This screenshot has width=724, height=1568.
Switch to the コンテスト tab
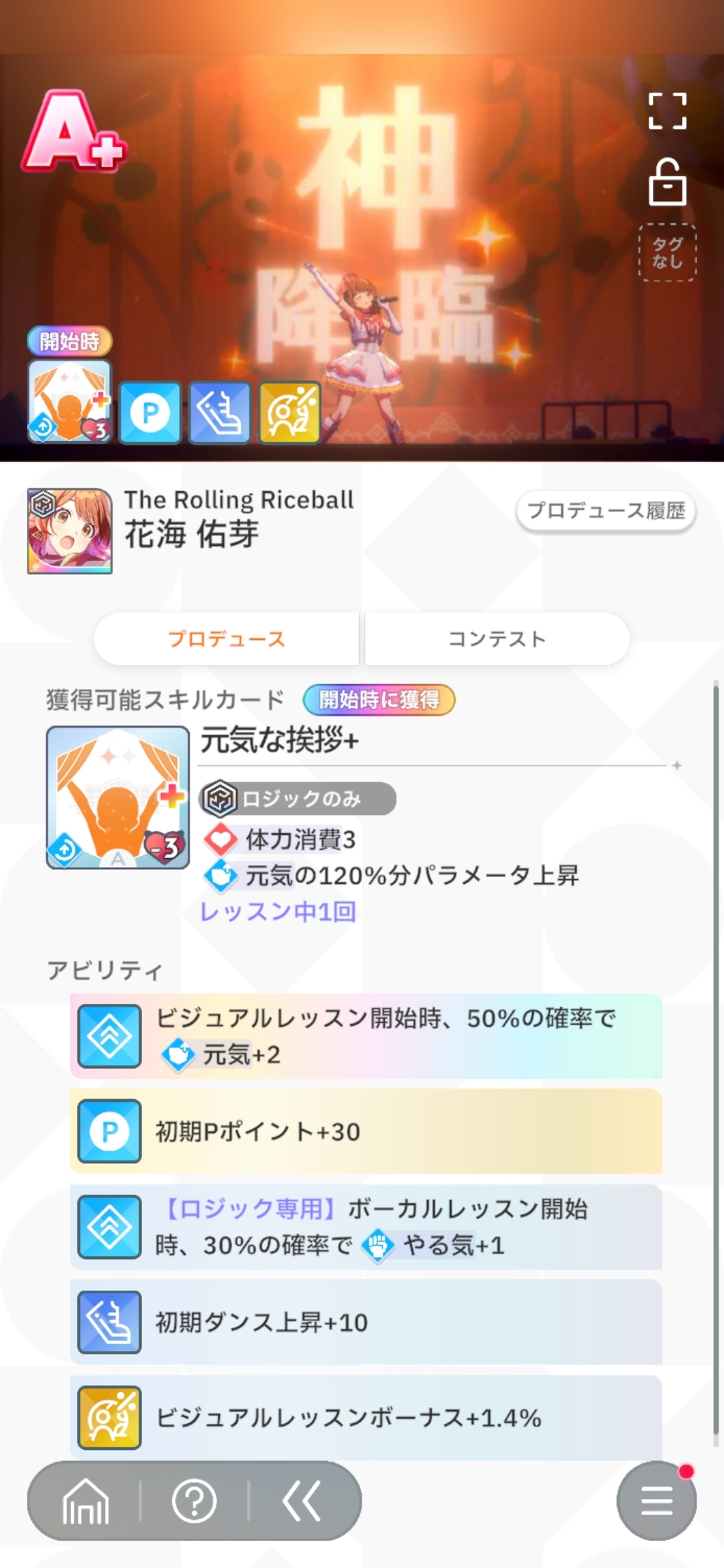[497, 639]
